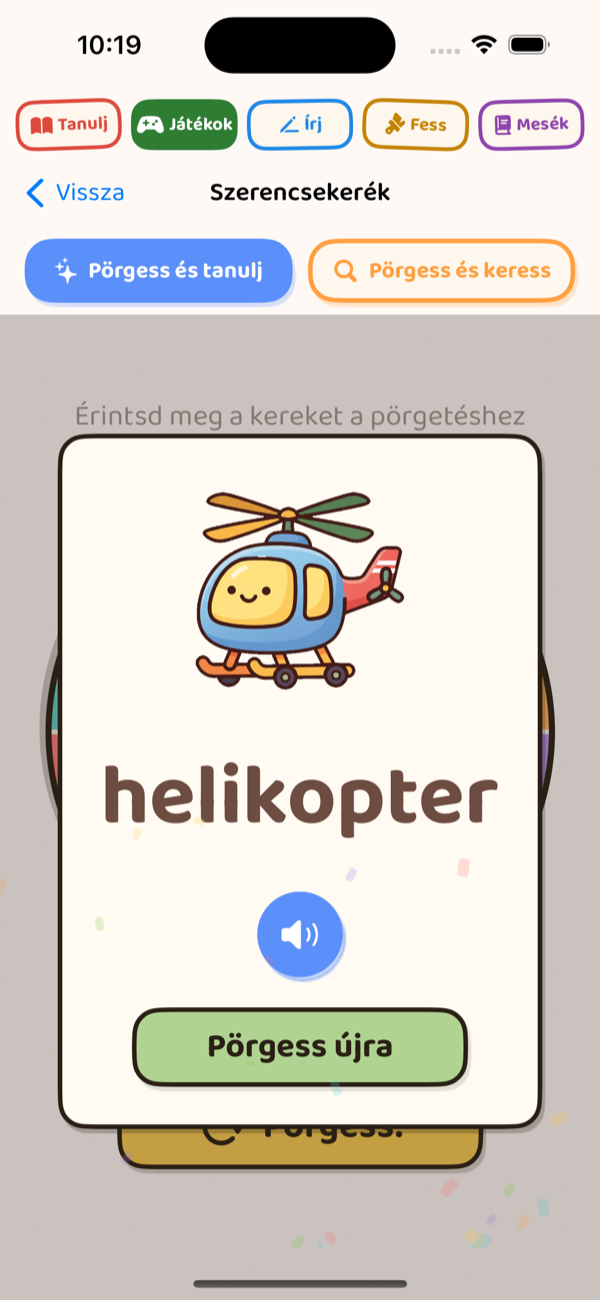Go back with Vissza
This screenshot has height=1300, width=600.
point(76,192)
